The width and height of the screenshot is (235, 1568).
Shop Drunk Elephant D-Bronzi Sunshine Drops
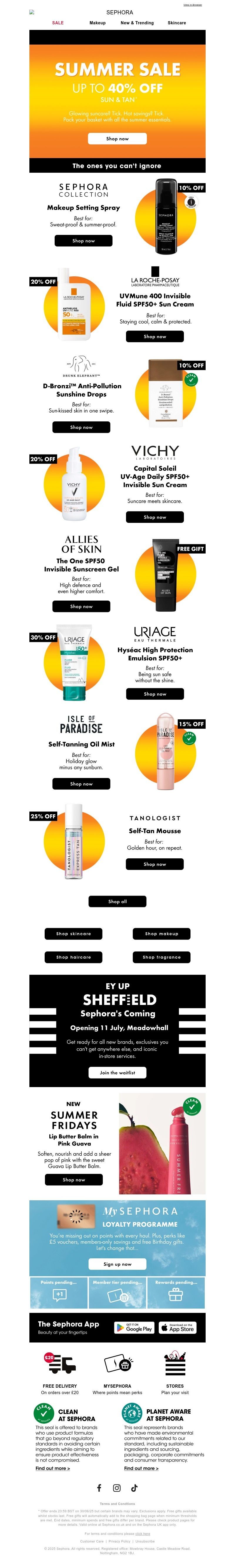tap(81, 427)
